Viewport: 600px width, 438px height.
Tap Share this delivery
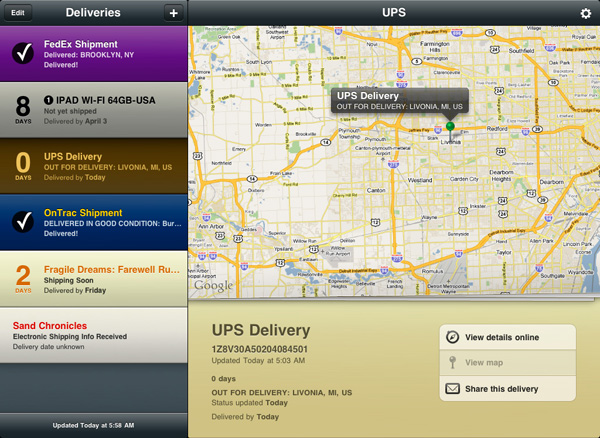508,388
